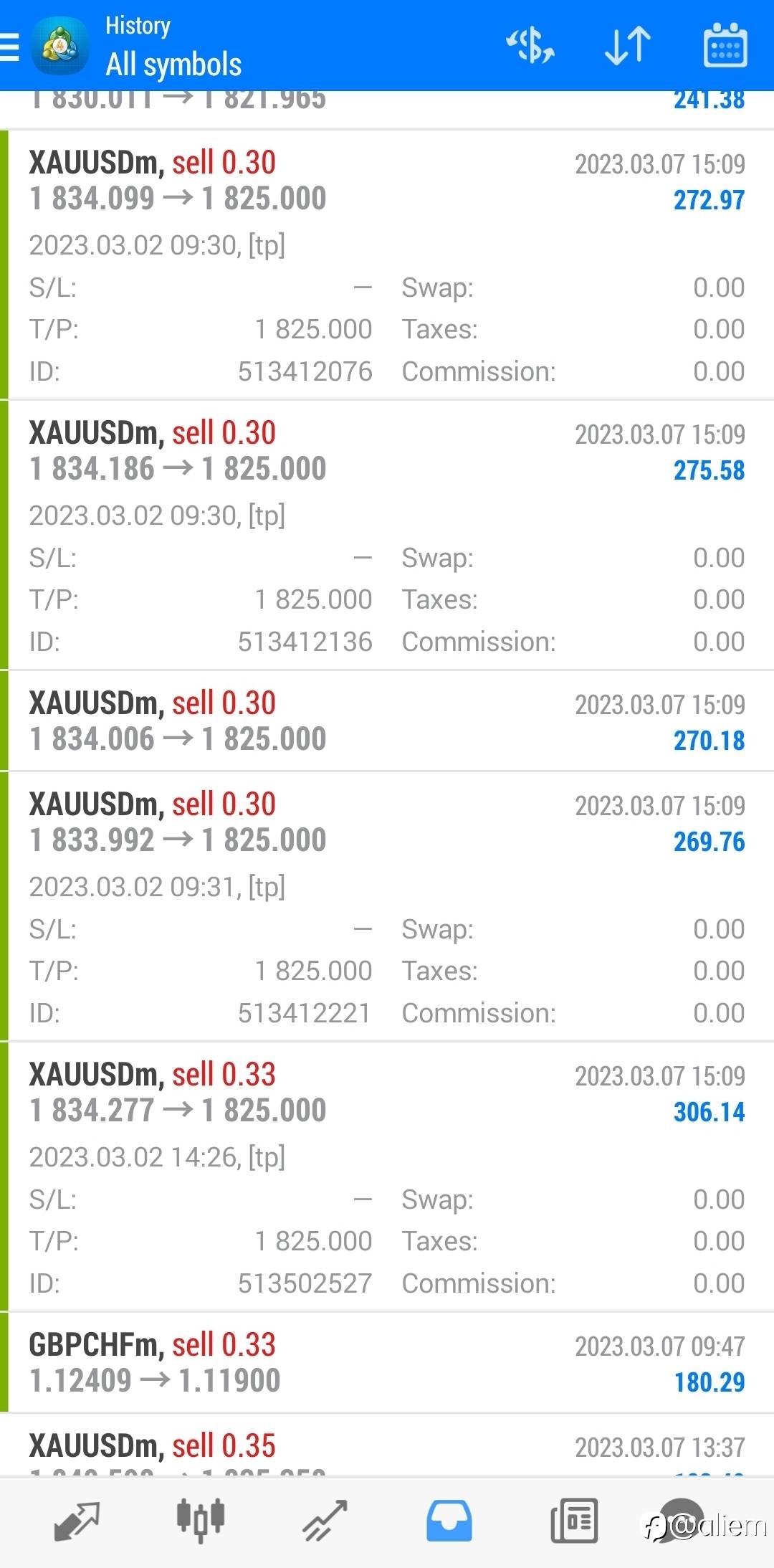Viewport: 774px width, 1568px height.
Task: Expand the GBPCHFm sell 0.33 trade
Action: tap(387, 1362)
